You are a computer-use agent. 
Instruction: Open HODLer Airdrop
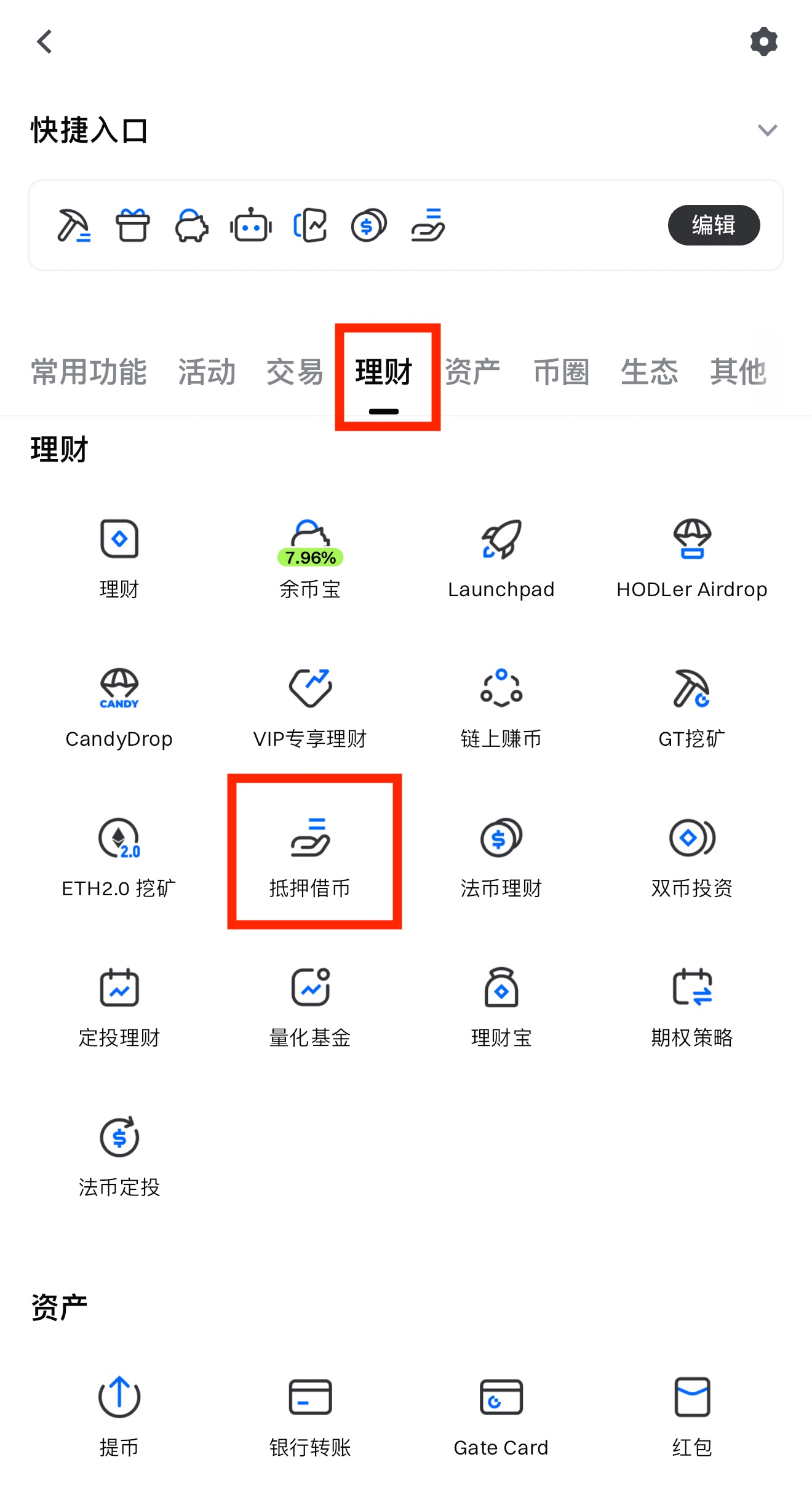[691, 557]
